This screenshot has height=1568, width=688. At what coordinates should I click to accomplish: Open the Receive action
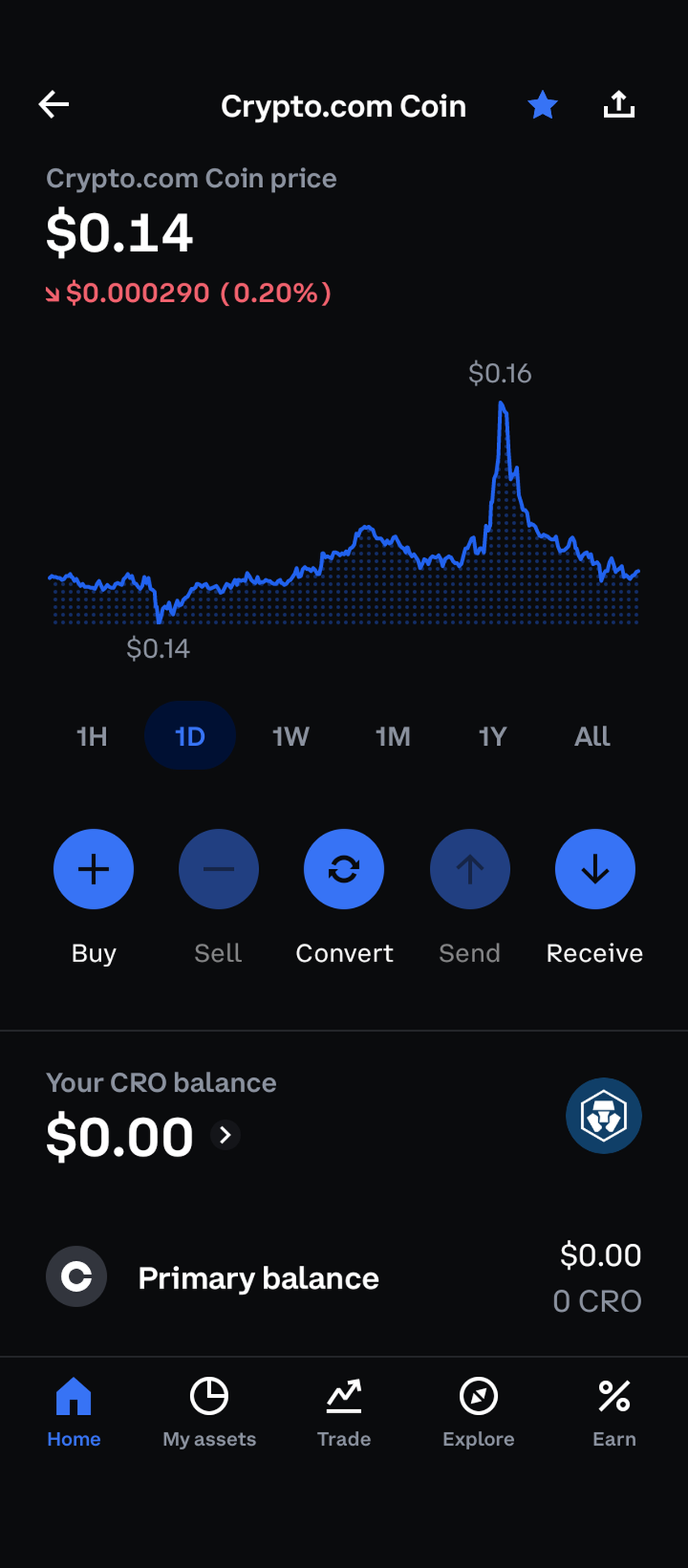tap(595, 869)
